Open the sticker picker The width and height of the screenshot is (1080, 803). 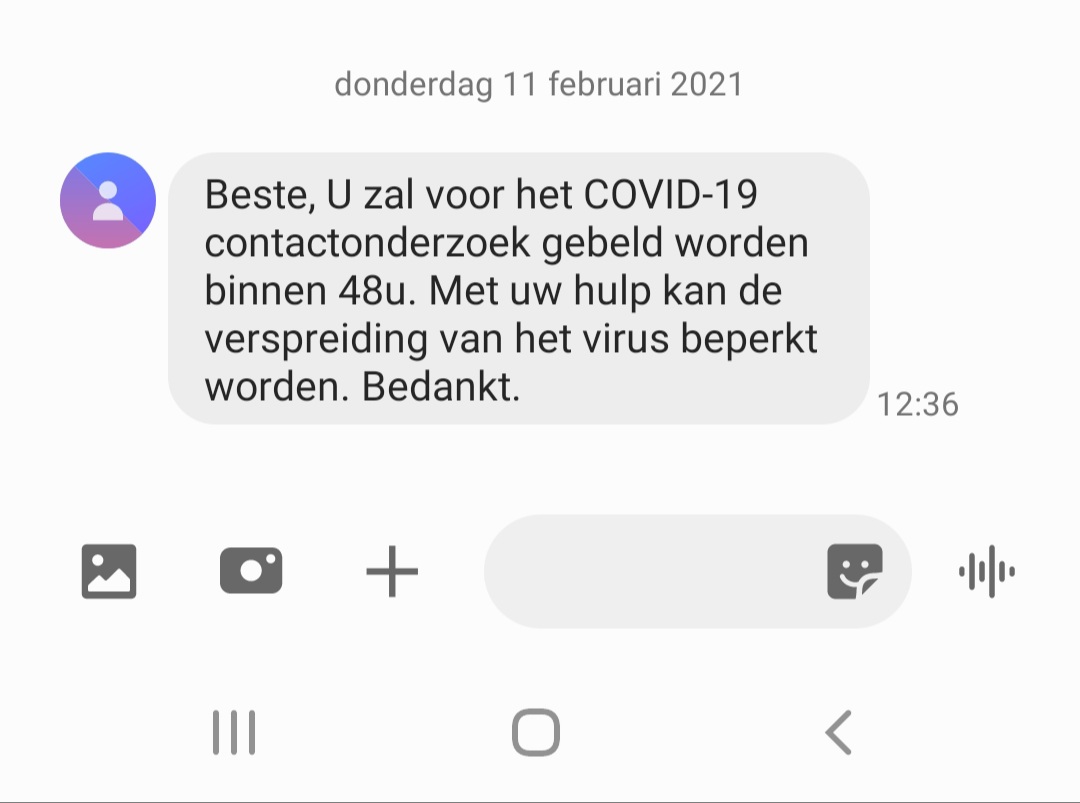pyautogui.click(x=855, y=571)
